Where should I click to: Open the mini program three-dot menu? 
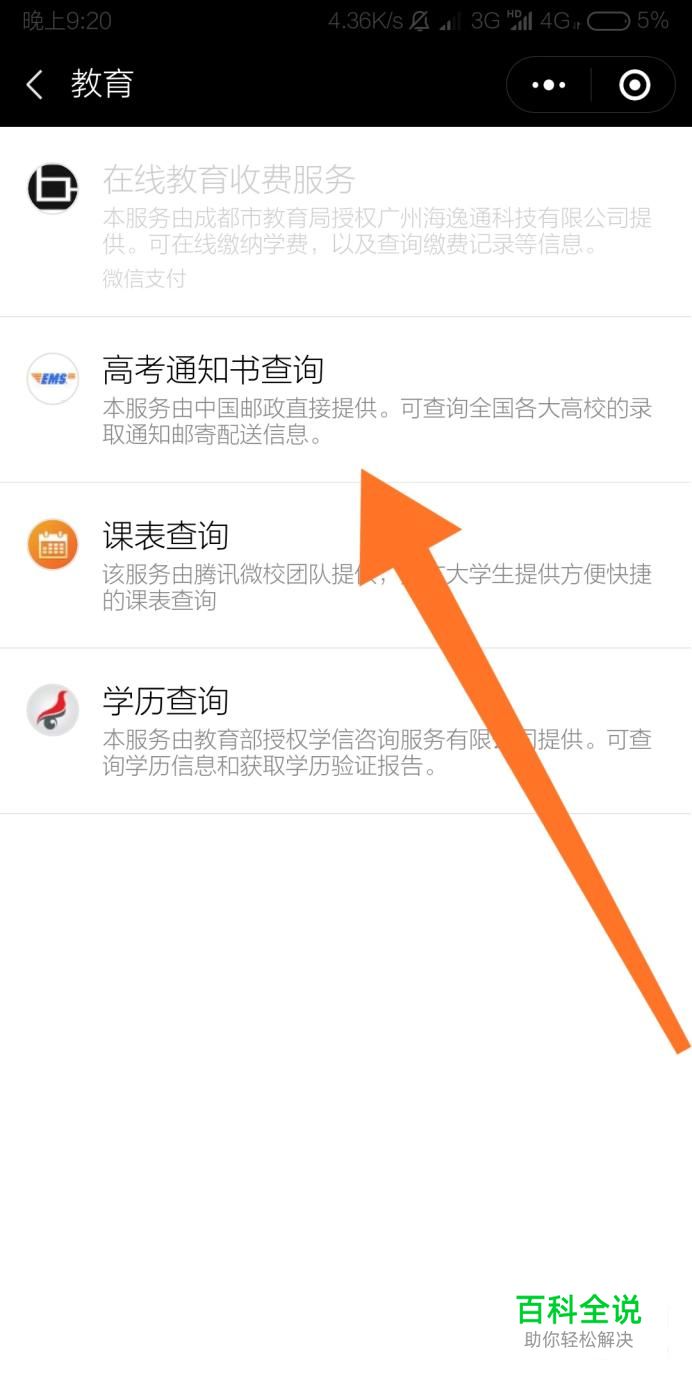pyautogui.click(x=549, y=85)
